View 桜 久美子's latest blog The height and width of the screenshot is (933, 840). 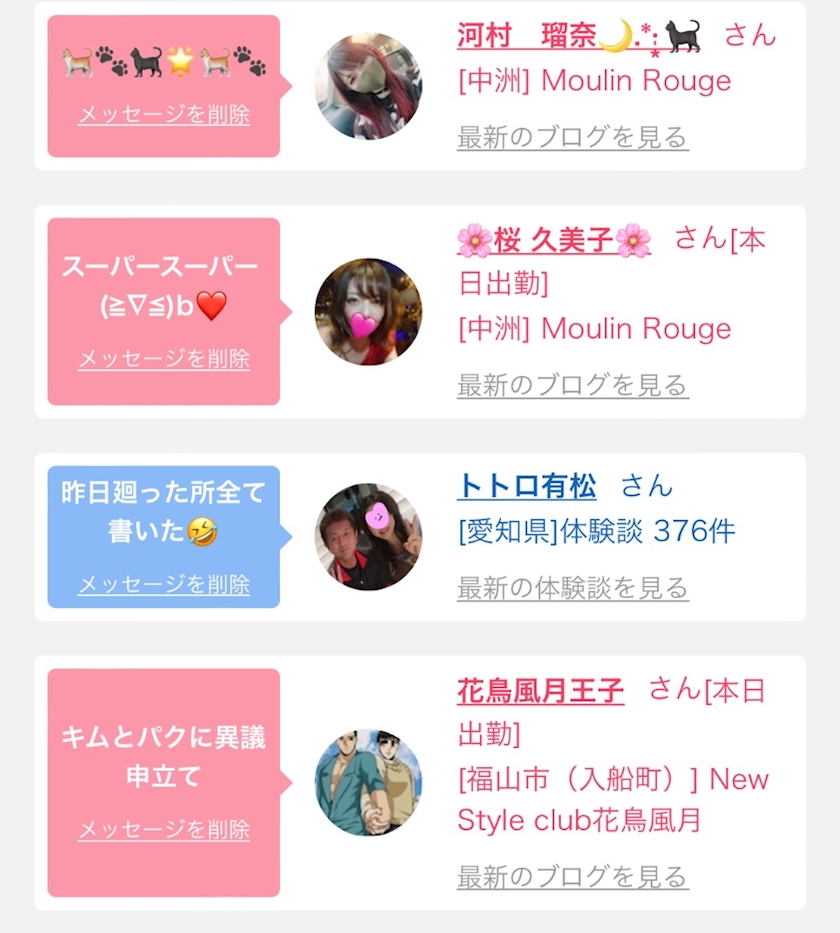(x=573, y=386)
